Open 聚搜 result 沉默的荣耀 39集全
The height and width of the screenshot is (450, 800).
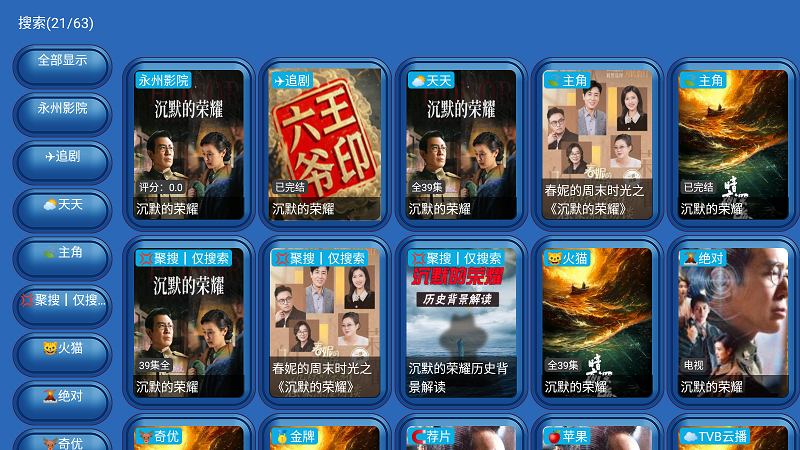click(x=189, y=323)
